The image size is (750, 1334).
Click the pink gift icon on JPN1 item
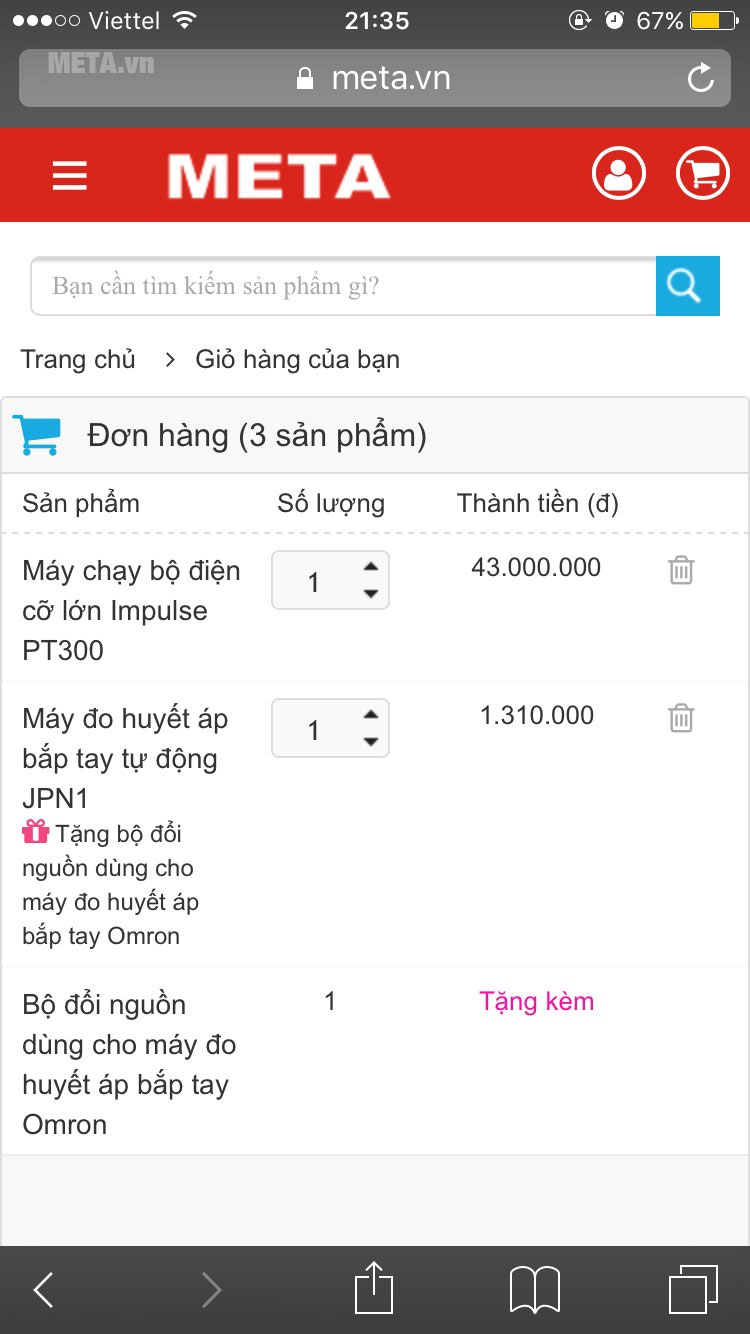coord(37,832)
